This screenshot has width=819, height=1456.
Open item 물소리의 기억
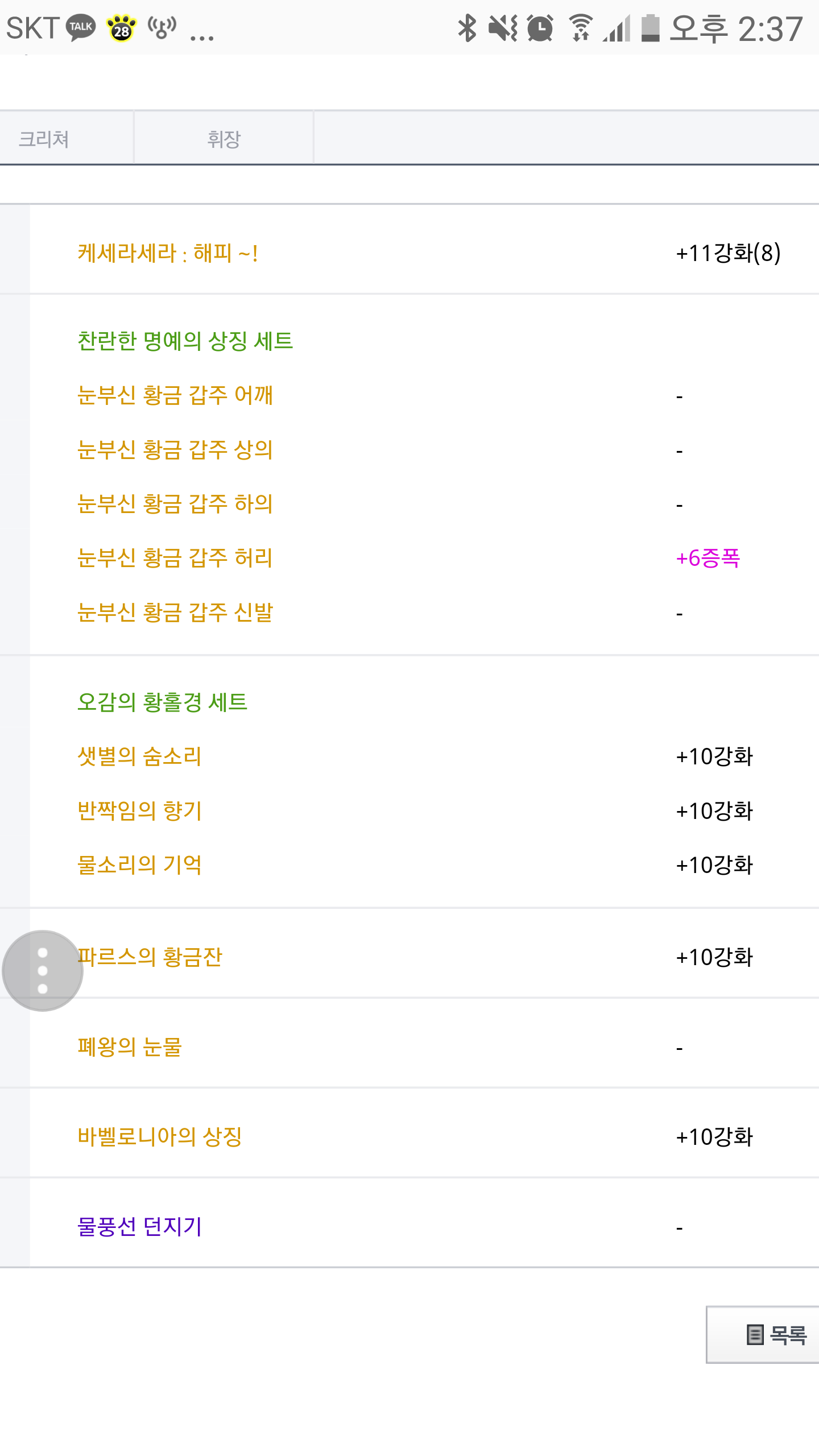[139, 865]
